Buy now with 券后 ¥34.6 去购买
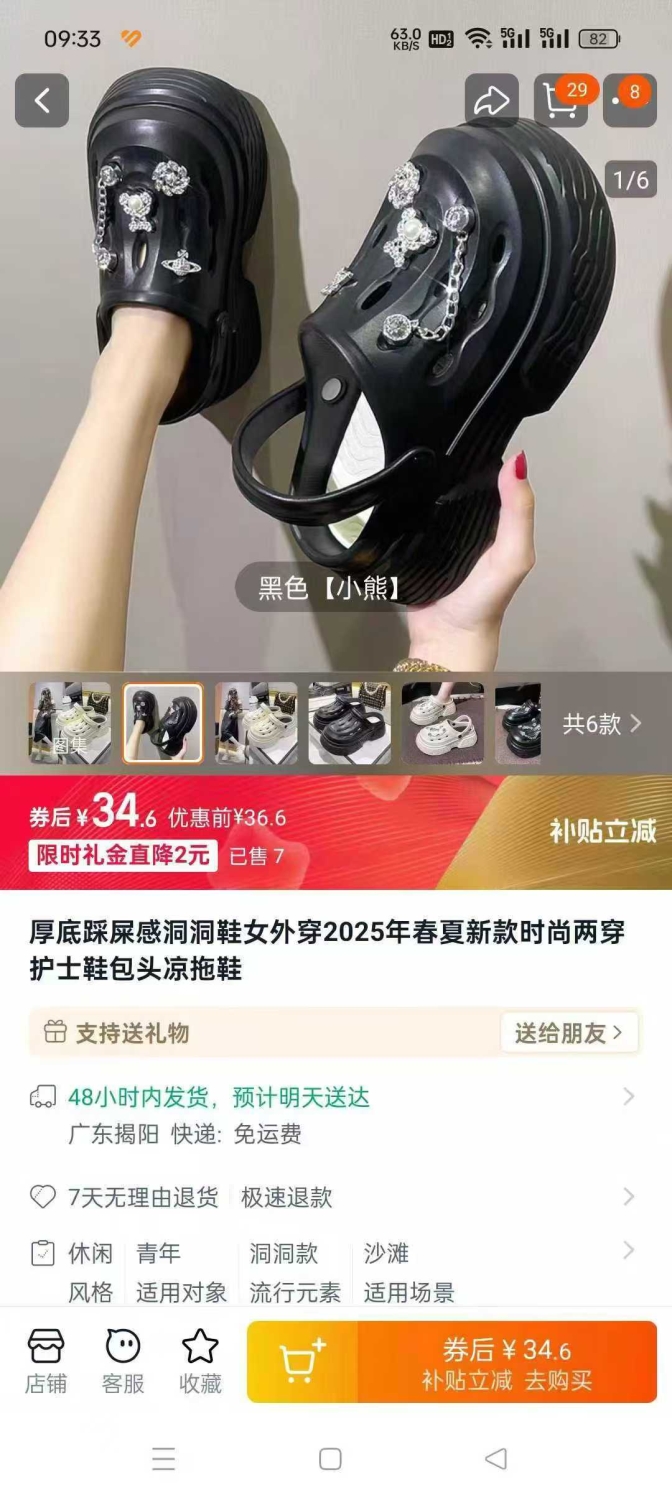672x1500 pixels. click(507, 1362)
